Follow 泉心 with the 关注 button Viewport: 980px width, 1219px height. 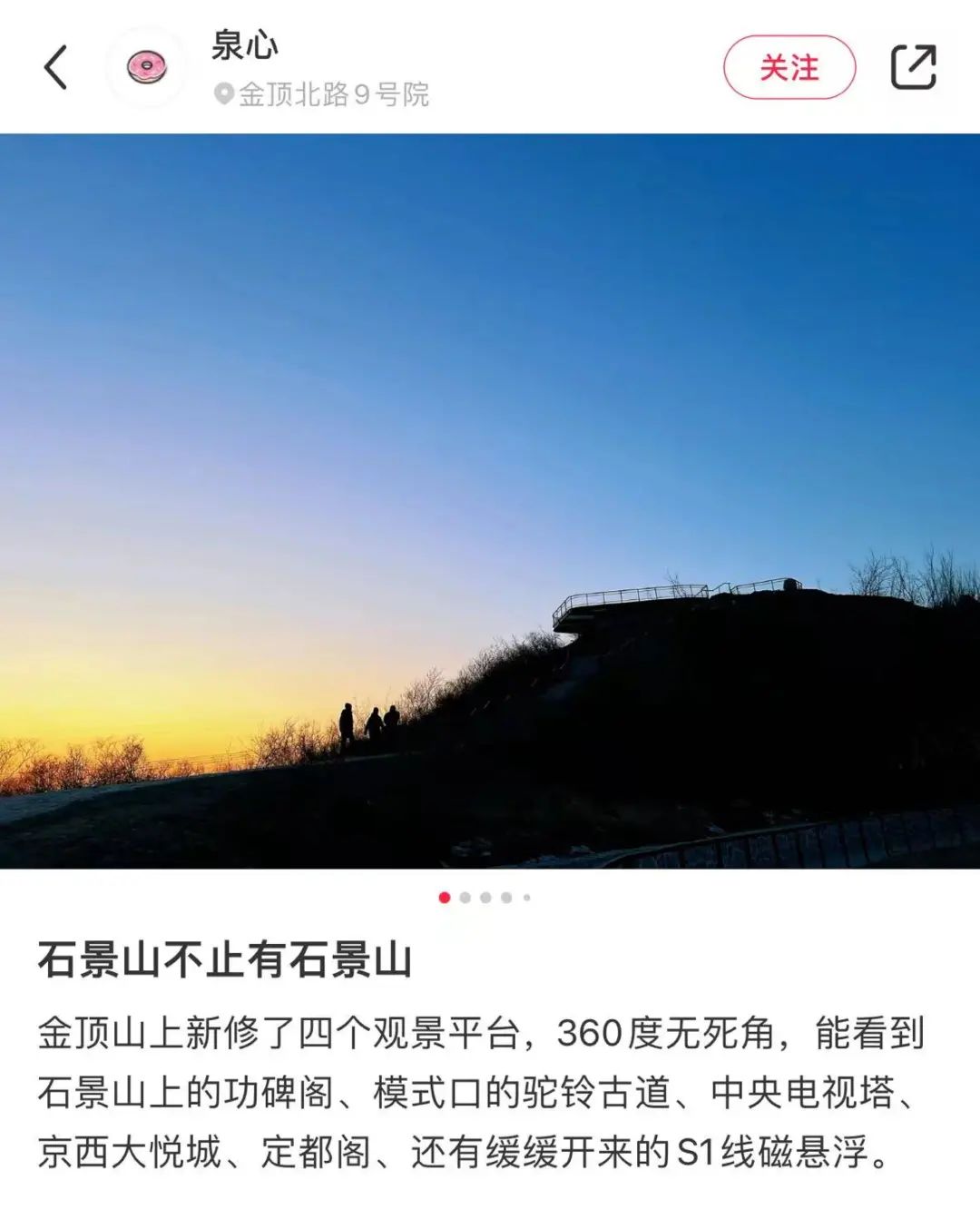[789, 67]
